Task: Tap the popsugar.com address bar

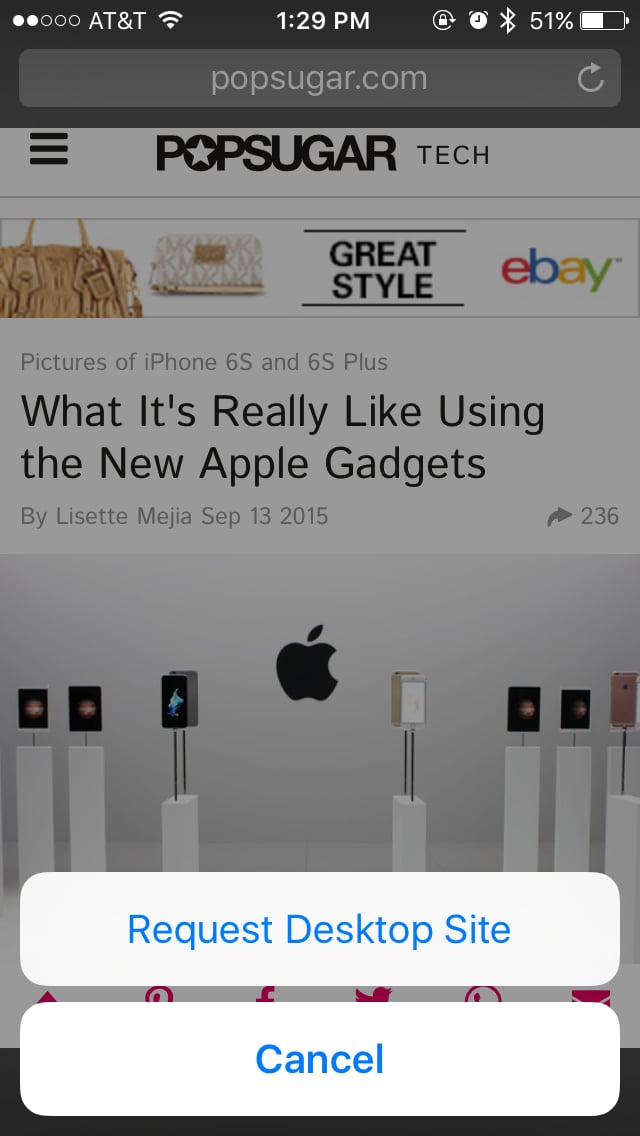Action: [320, 78]
